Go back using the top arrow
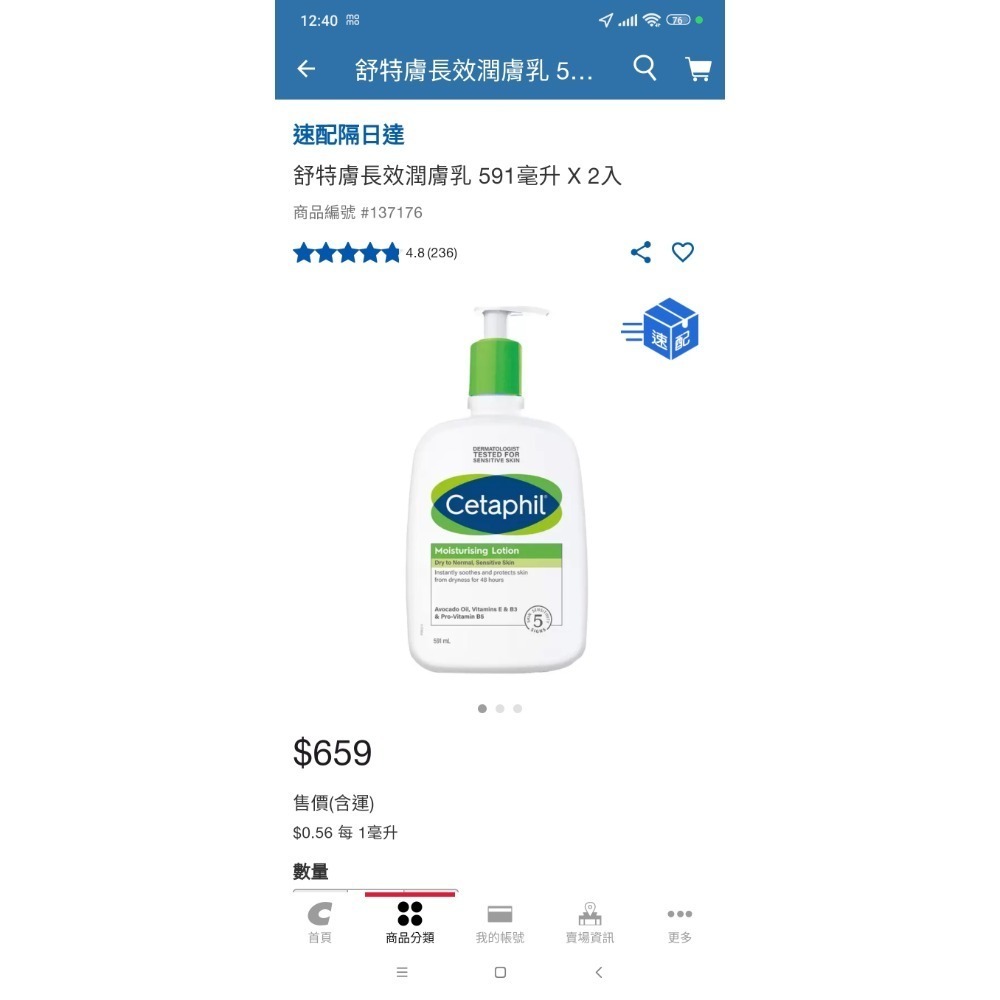Image resolution: width=1000 pixels, height=1000 pixels. pyautogui.click(x=306, y=69)
